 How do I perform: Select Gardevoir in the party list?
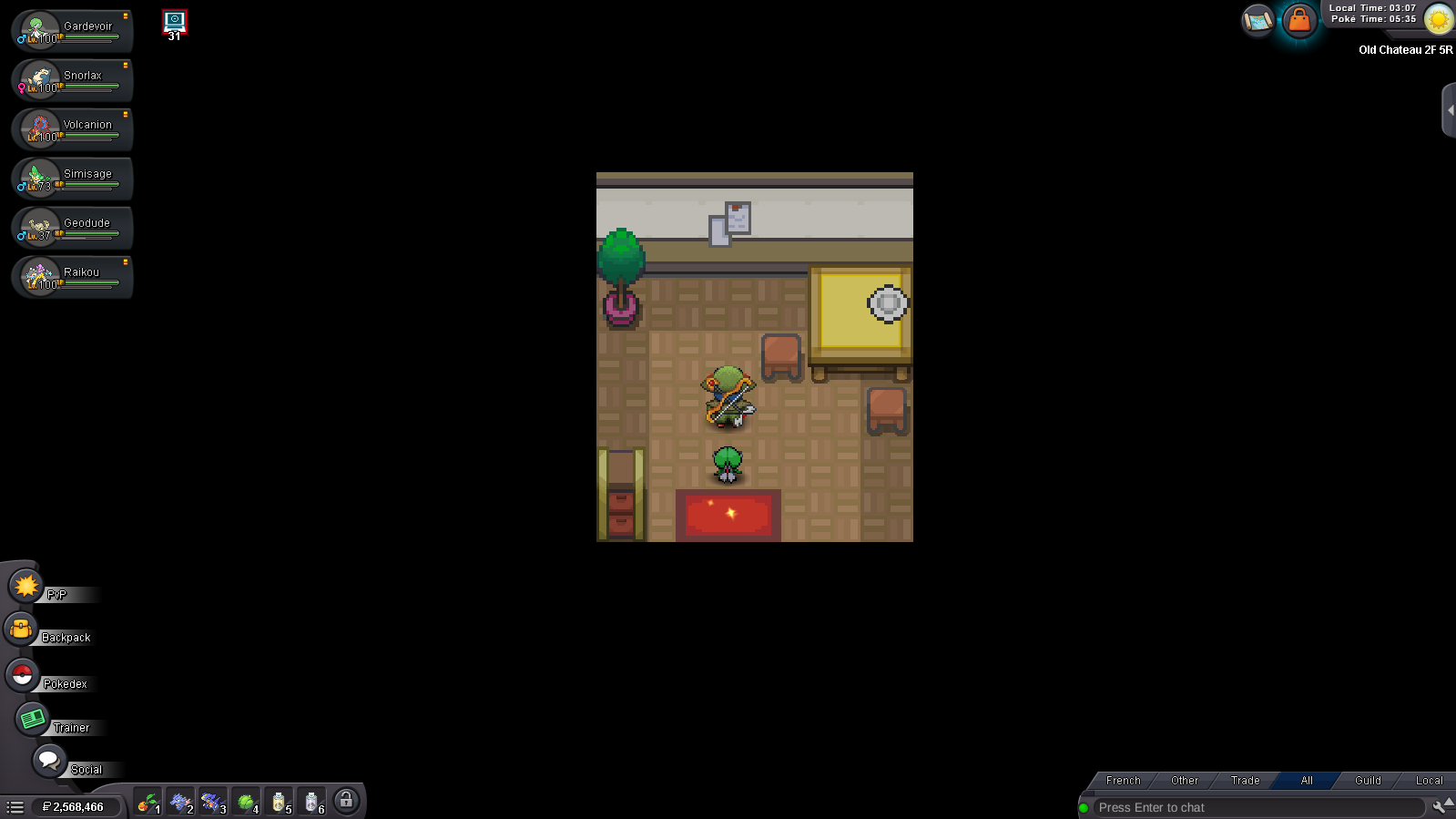73,30
